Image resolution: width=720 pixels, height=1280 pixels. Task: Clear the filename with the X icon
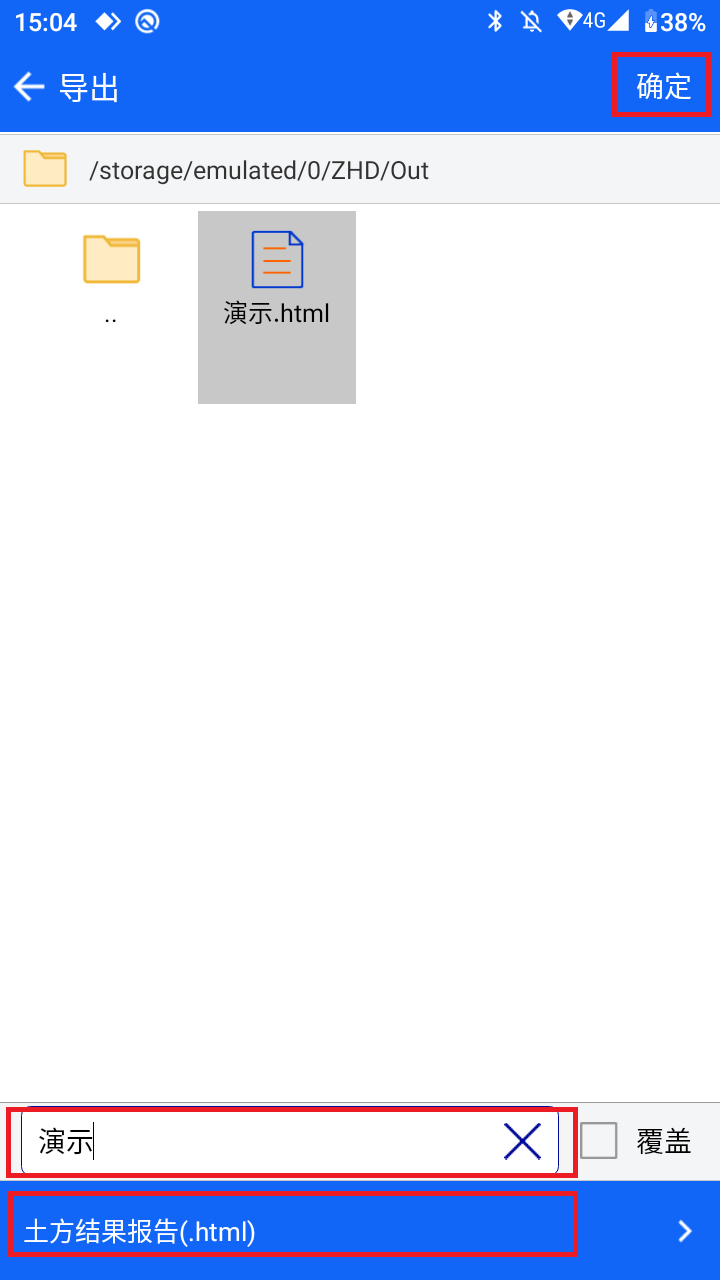(522, 1141)
